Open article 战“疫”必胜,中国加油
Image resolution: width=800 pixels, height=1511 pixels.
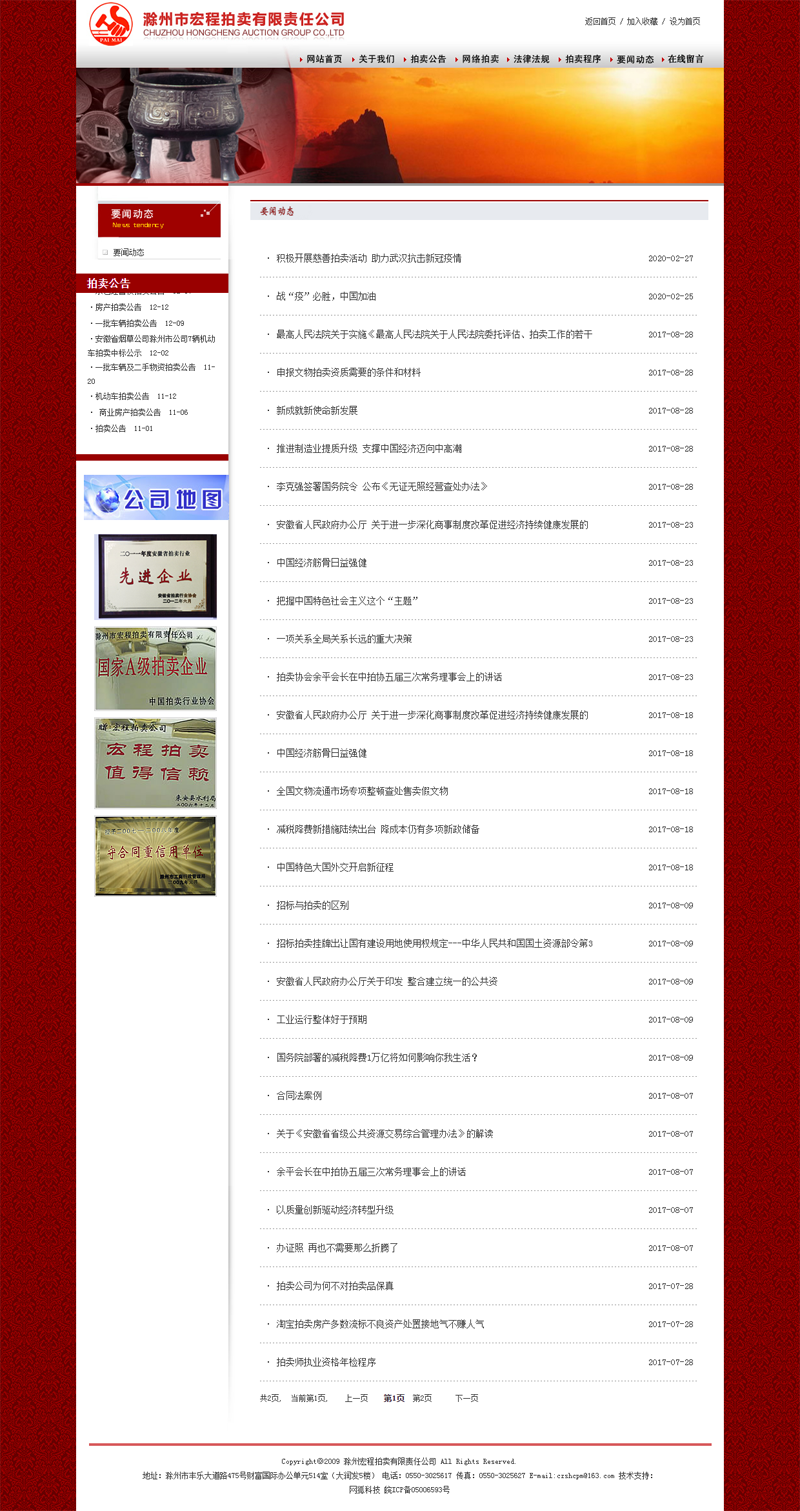[326, 297]
